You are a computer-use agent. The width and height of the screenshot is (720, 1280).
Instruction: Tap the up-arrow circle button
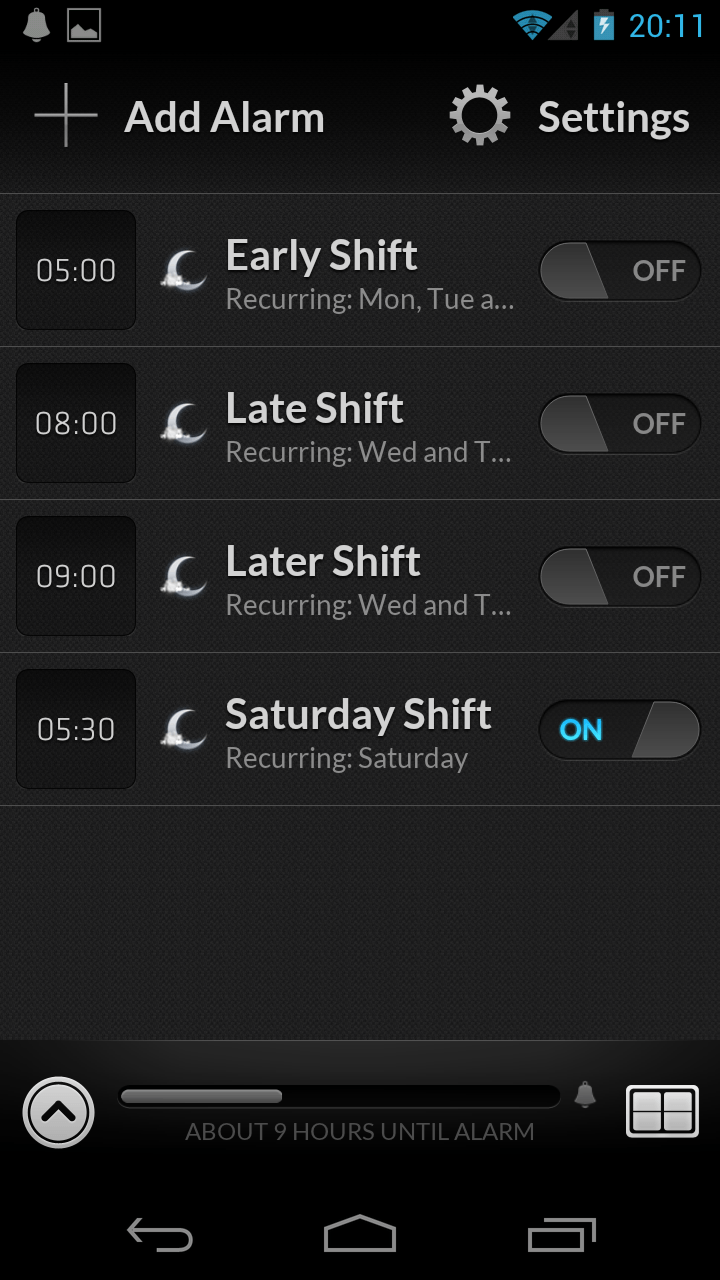point(58,1112)
